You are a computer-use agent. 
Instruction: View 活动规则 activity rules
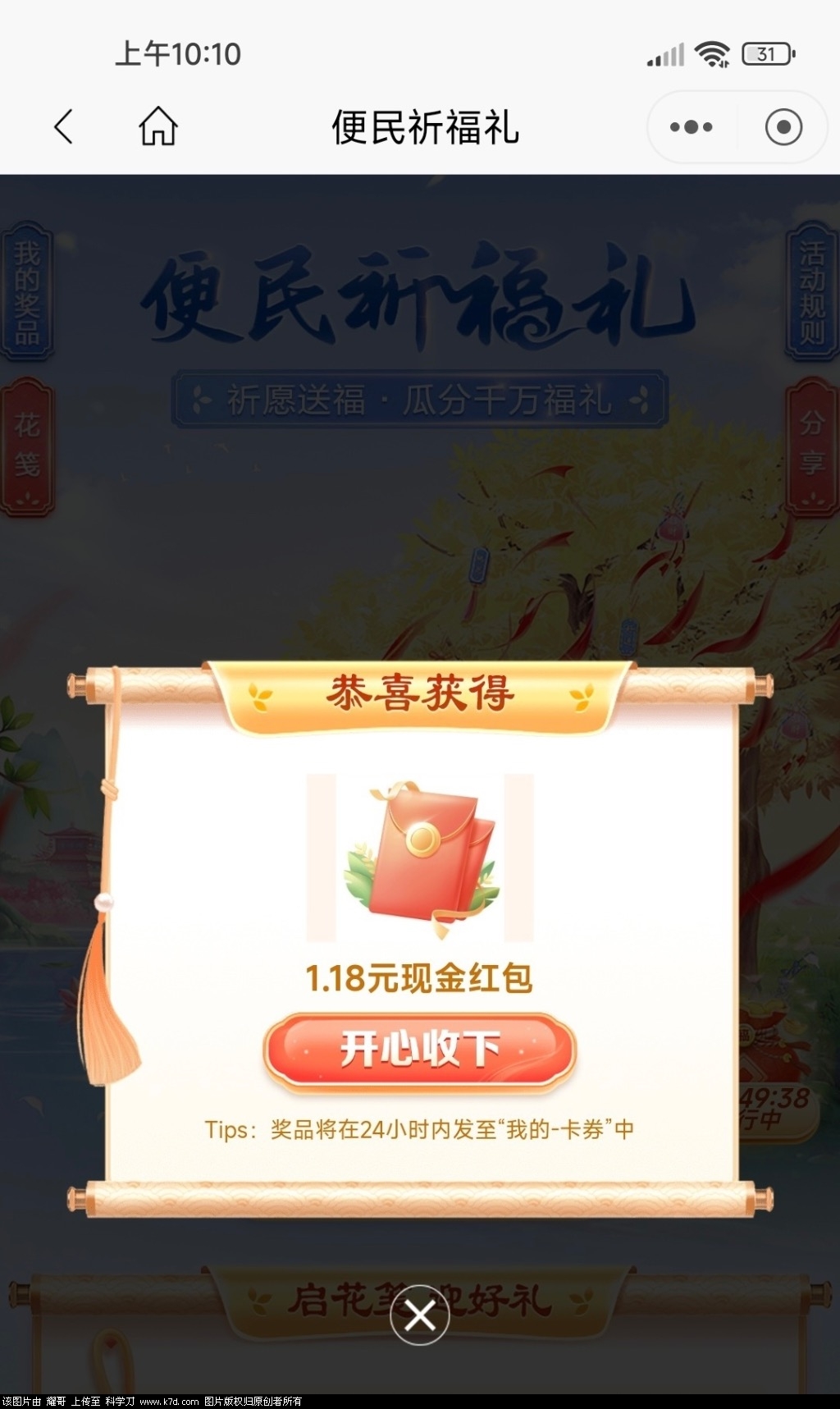(811, 292)
